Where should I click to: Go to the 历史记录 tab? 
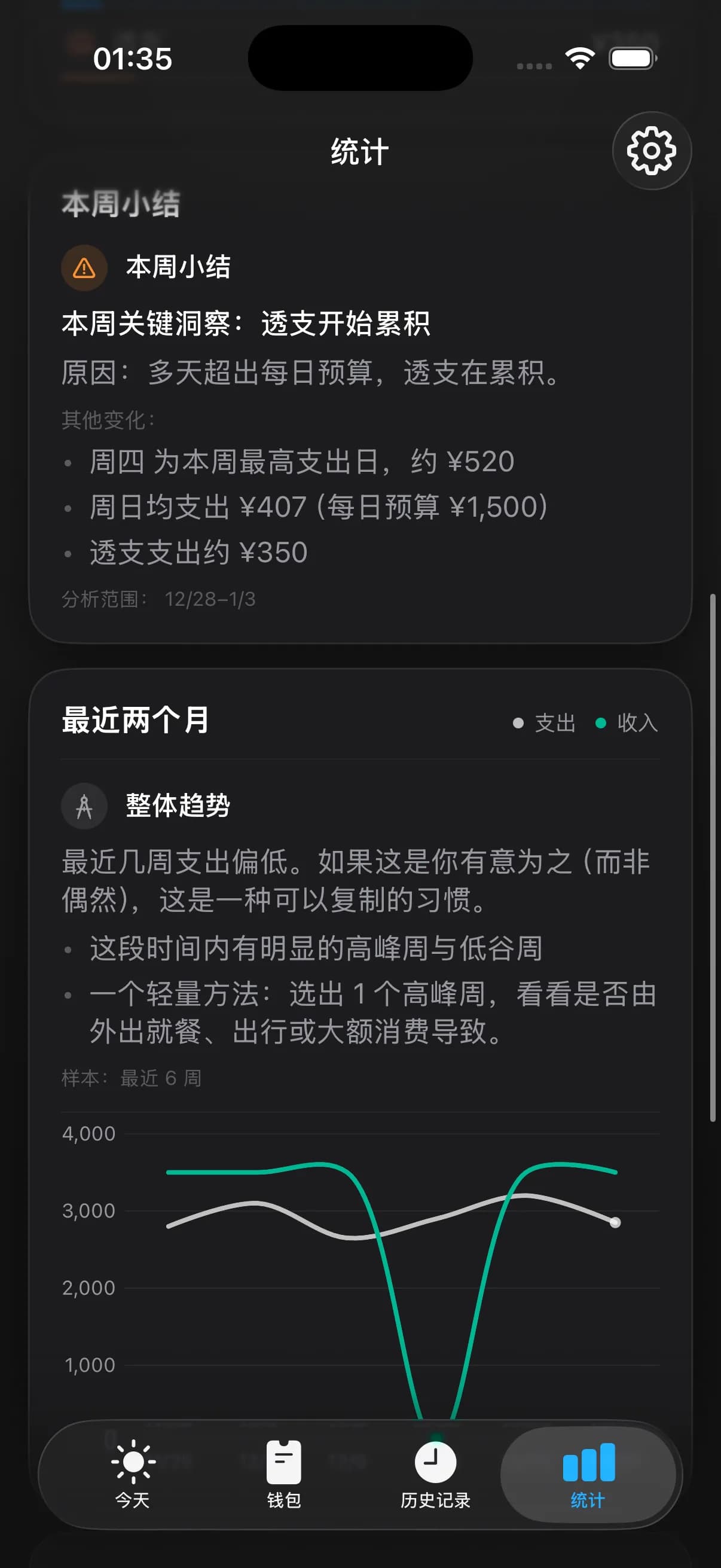(x=435, y=1474)
